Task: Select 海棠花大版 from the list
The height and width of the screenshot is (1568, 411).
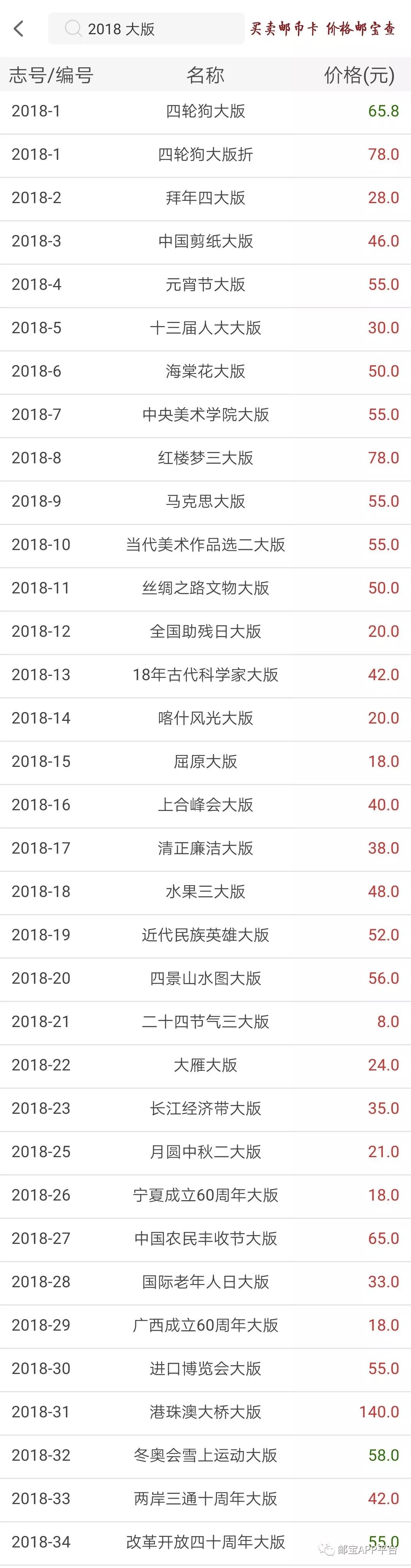Action: [x=205, y=371]
